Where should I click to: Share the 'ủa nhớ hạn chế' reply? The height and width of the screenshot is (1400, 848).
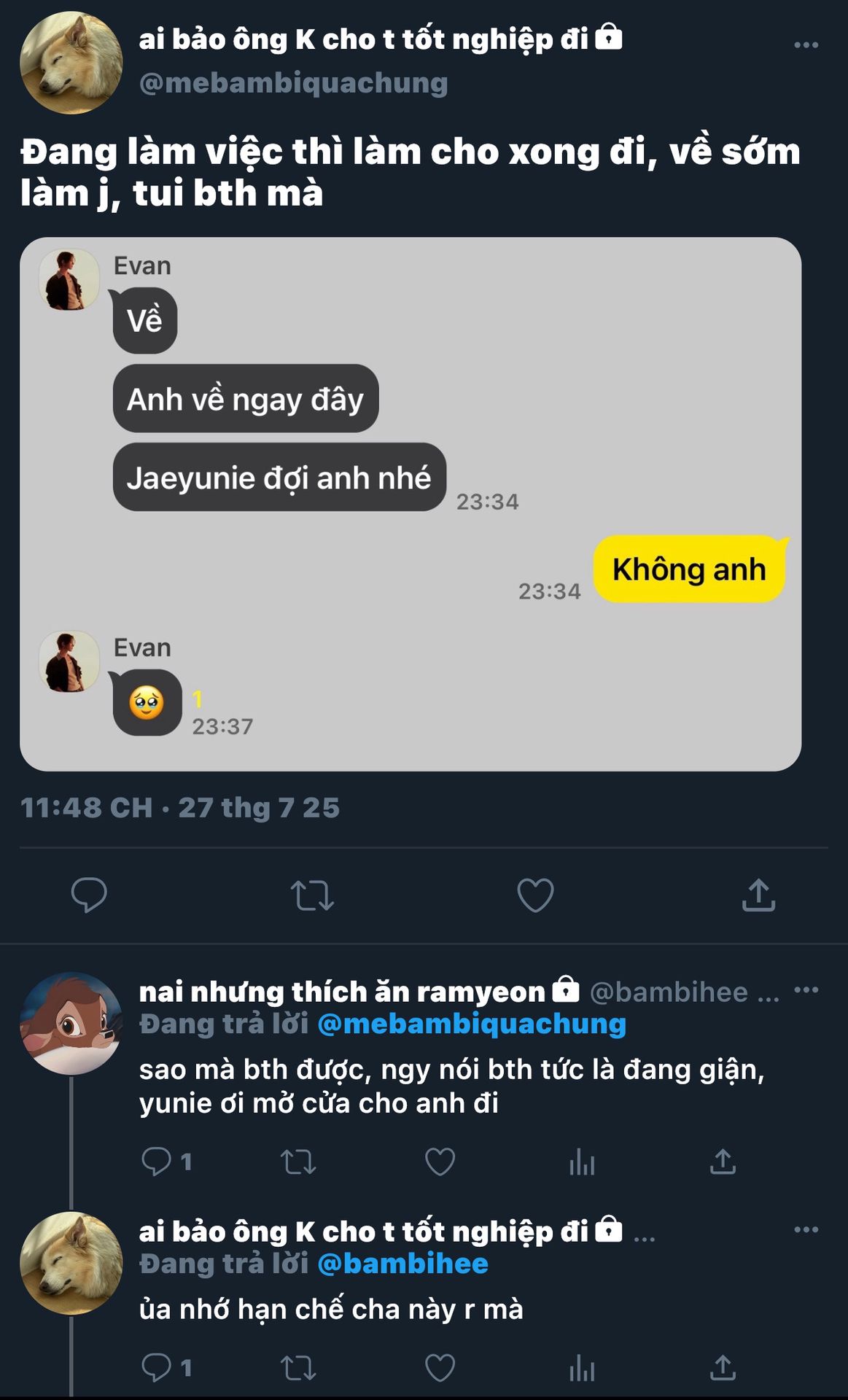723,1368
